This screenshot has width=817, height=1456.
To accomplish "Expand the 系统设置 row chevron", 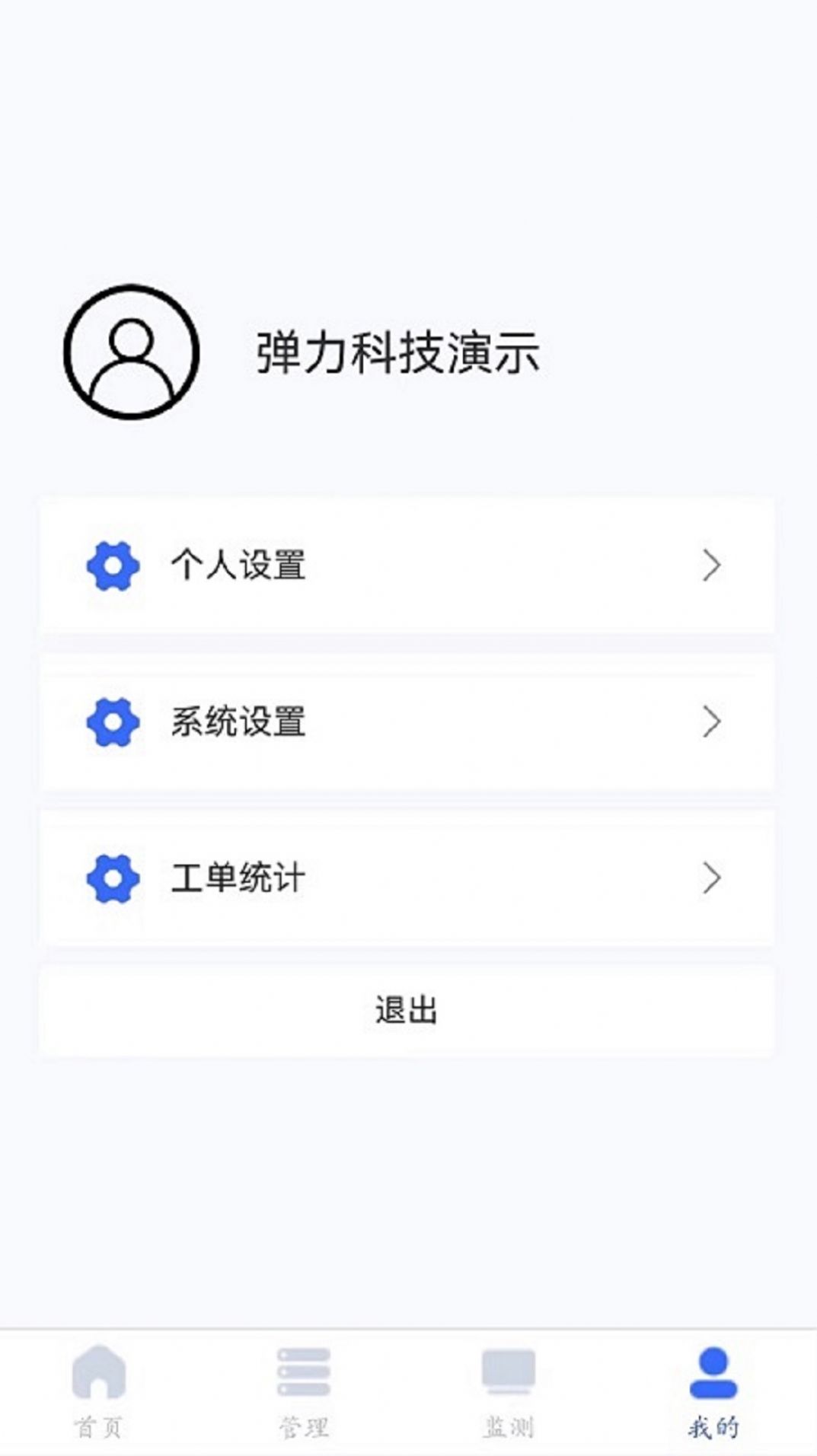I will (712, 723).
